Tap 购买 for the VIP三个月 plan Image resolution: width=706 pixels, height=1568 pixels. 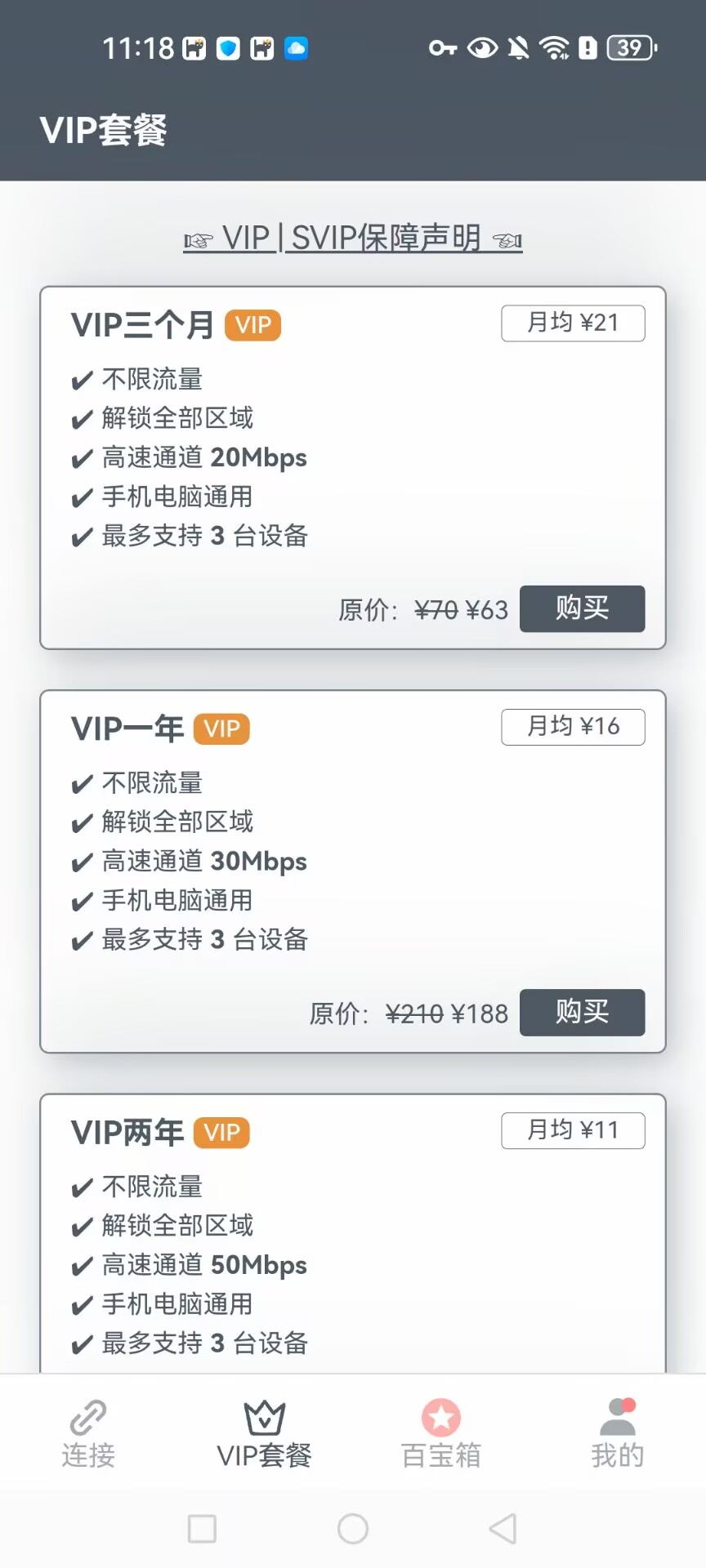[582, 608]
